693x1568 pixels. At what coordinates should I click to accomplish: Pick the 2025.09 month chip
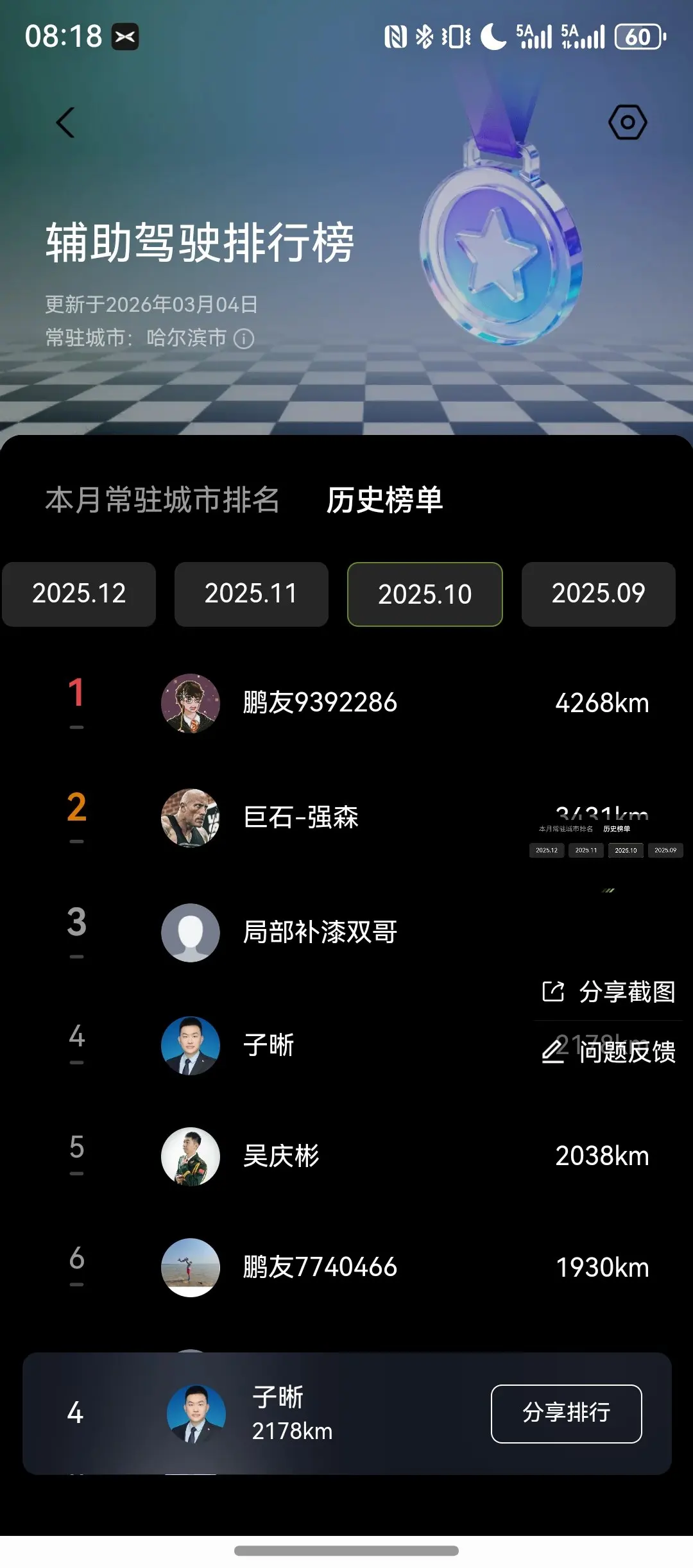pos(598,593)
